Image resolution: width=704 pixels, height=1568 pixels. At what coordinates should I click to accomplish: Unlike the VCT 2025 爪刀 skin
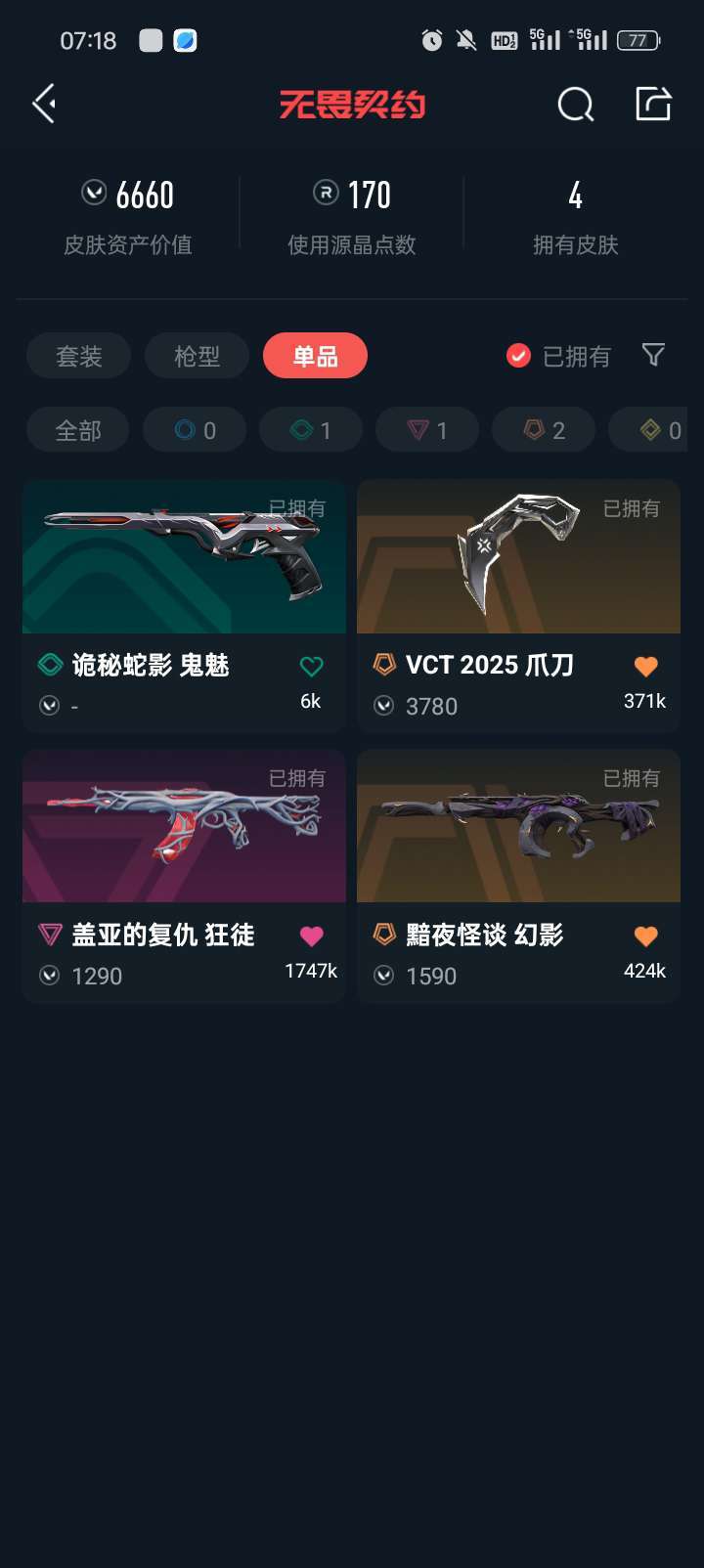[x=645, y=667]
